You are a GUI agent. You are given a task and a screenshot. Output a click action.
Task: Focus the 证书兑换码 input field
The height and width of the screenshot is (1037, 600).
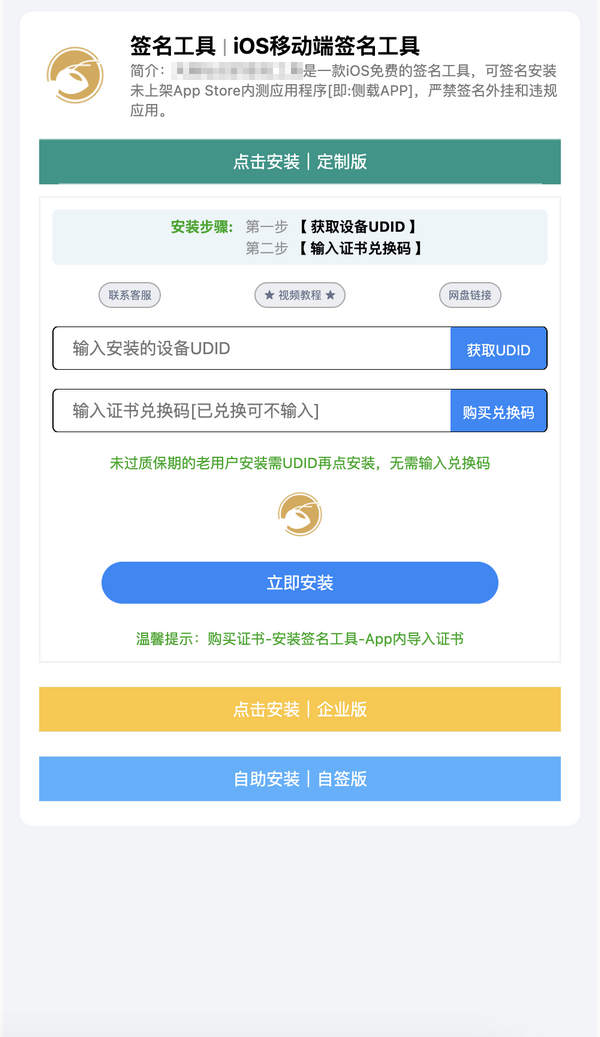(x=252, y=411)
